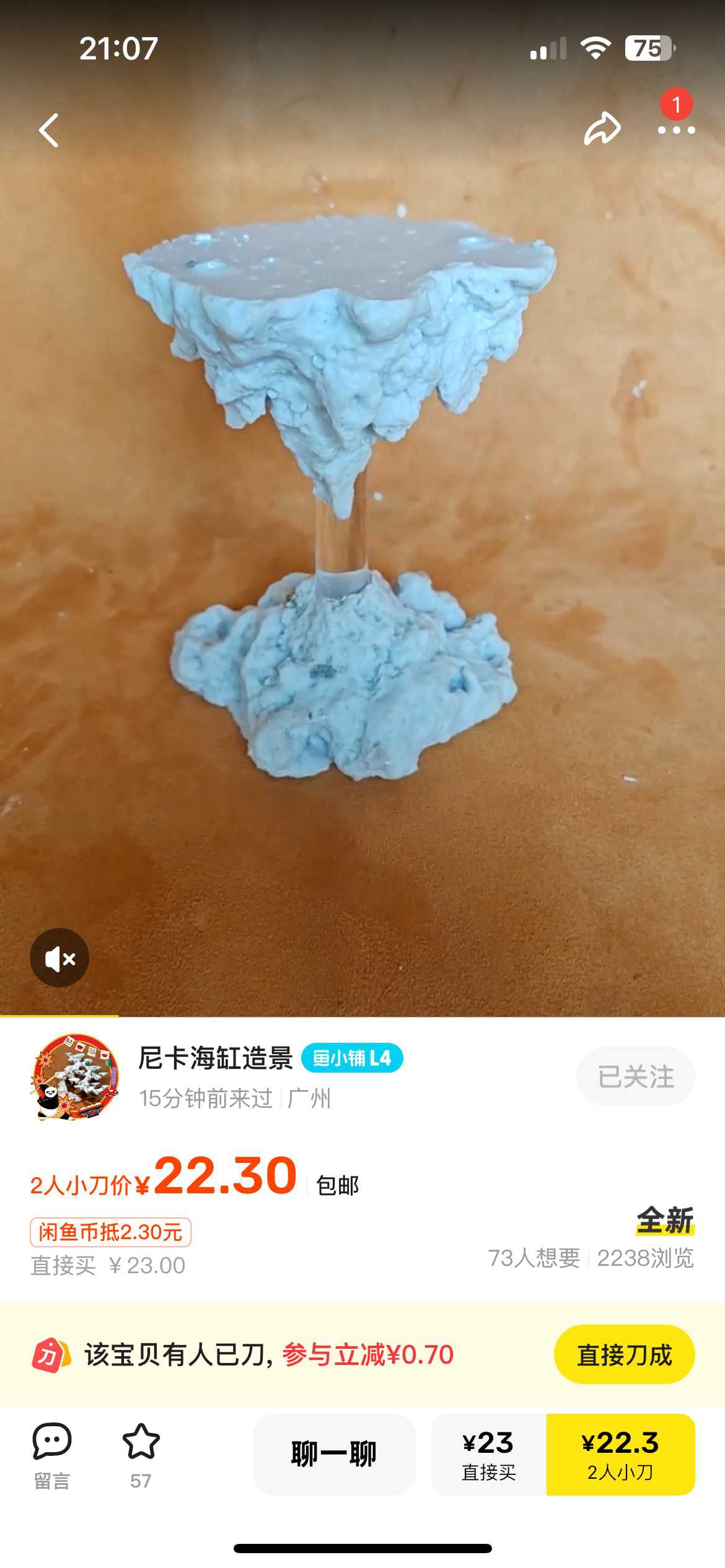725x1568 pixels.
Task: Choose ¥22.3 2人小刀 group price
Action: click(x=620, y=1454)
